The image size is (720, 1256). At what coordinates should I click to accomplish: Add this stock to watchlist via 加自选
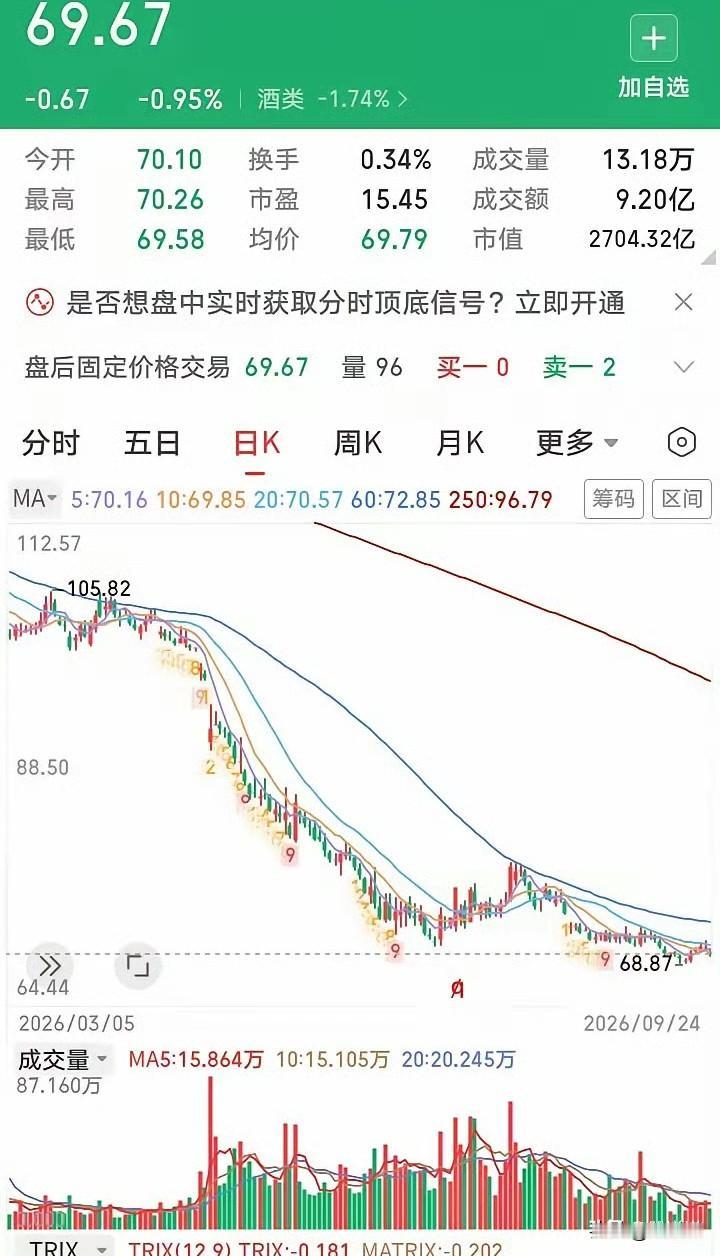pyautogui.click(x=654, y=60)
